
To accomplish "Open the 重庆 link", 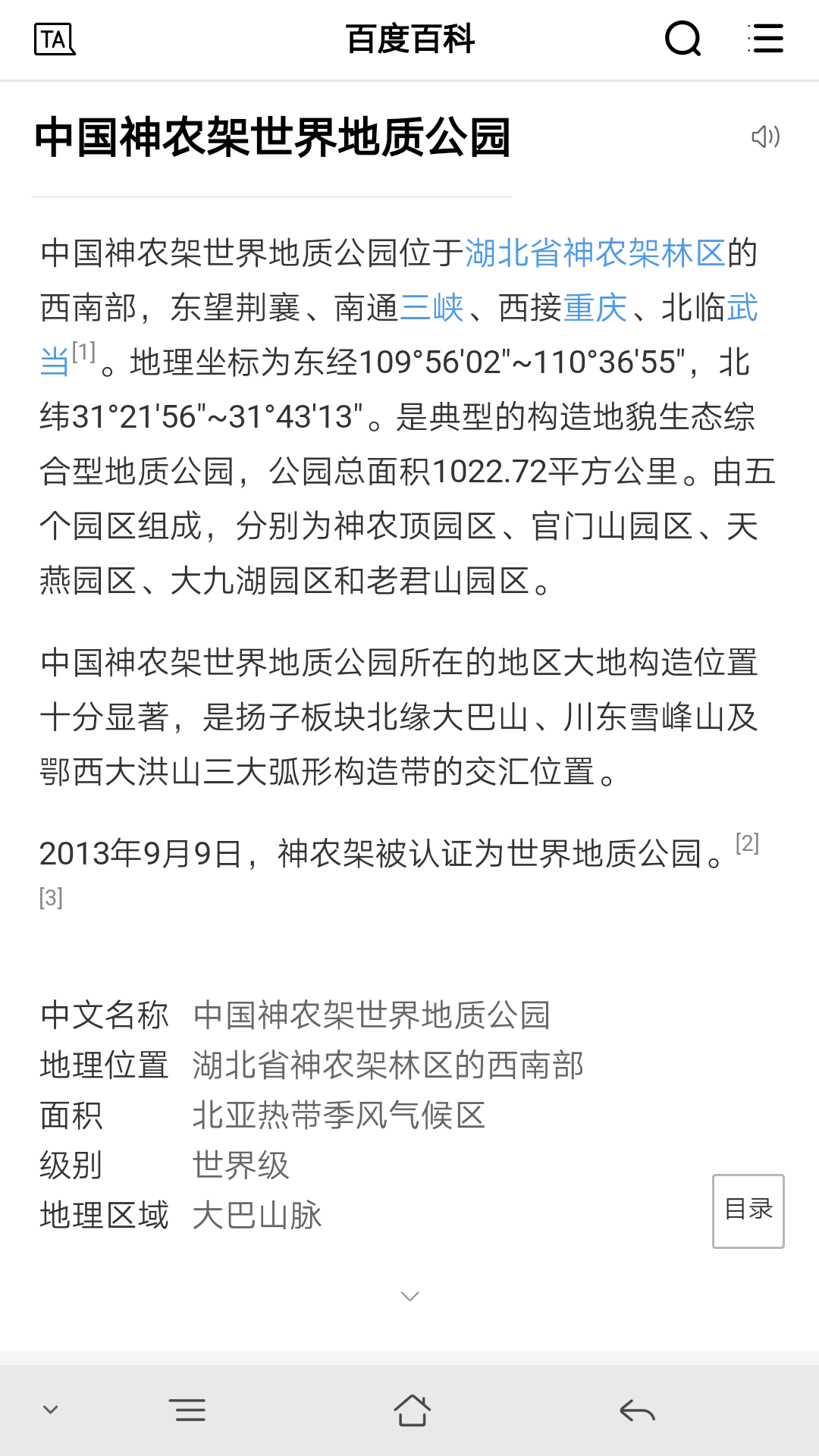I will coord(595,308).
